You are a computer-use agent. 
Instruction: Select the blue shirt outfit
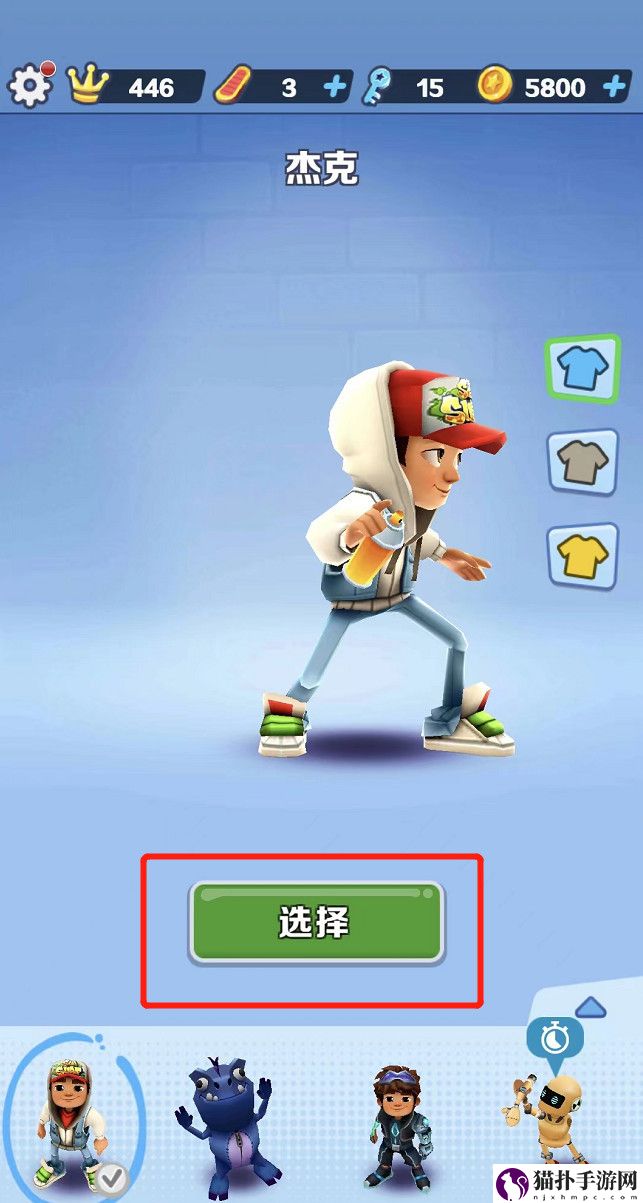582,370
